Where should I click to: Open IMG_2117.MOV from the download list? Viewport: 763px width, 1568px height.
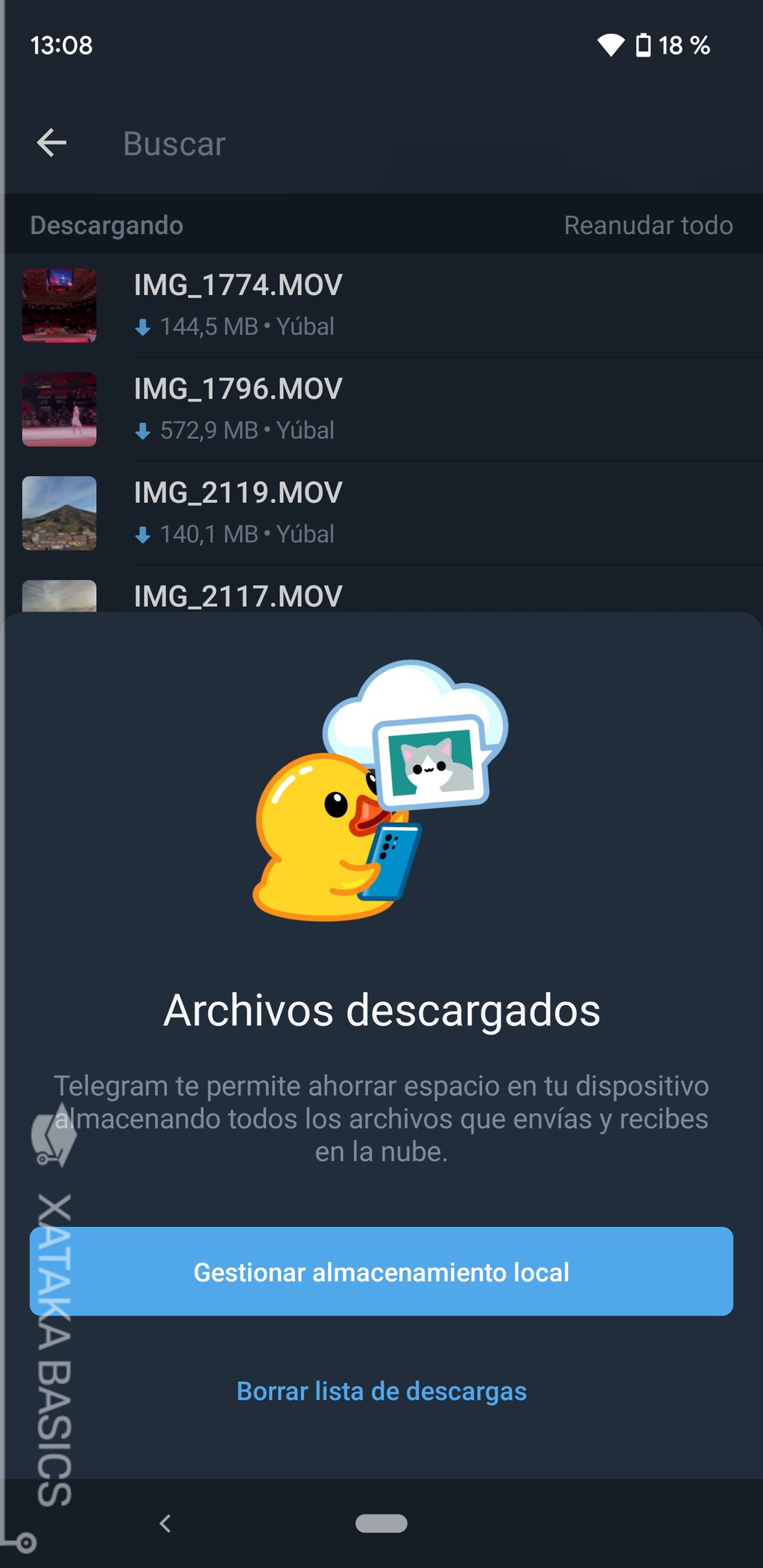(x=238, y=596)
